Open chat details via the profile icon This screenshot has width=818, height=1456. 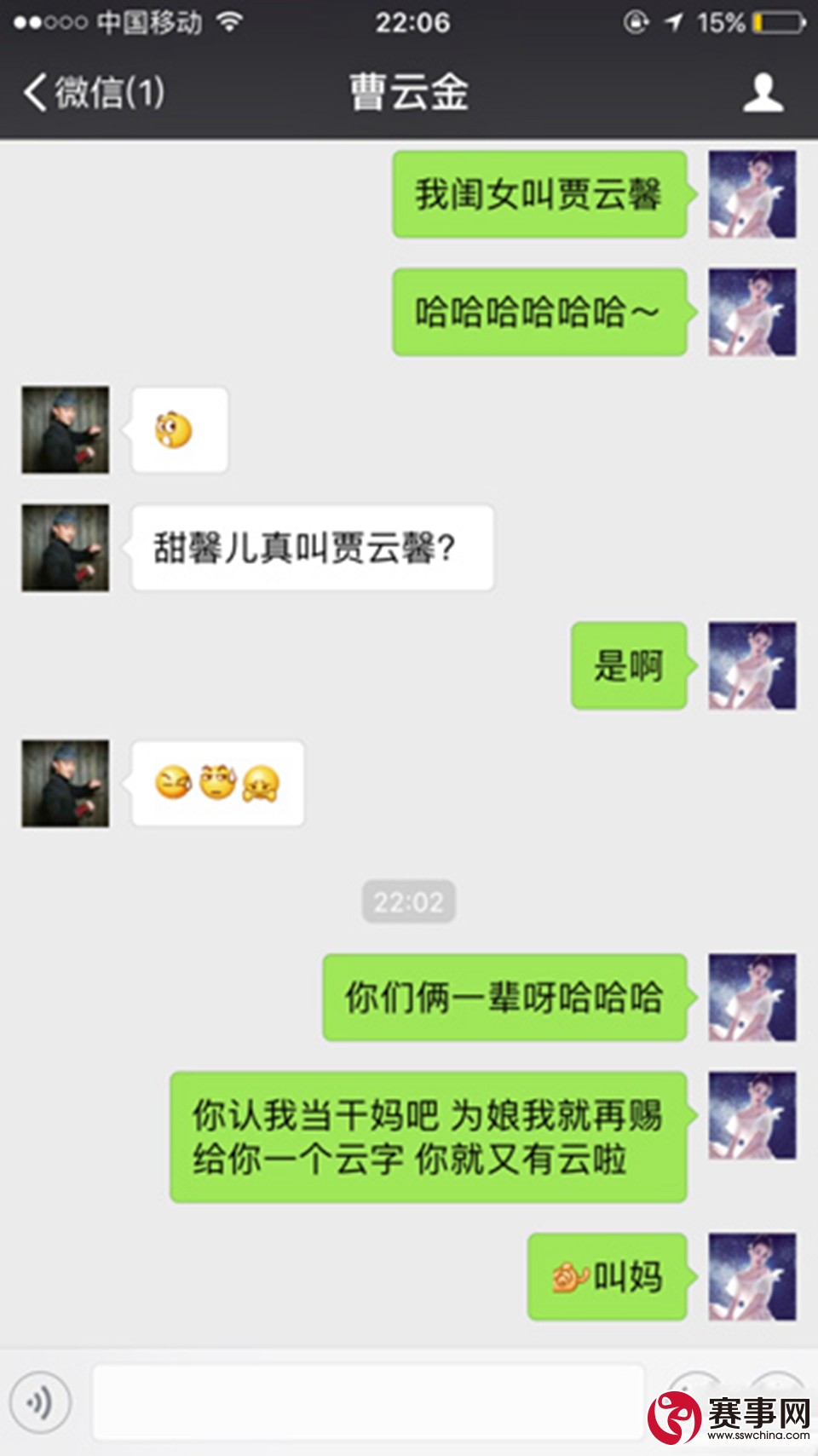point(763,92)
